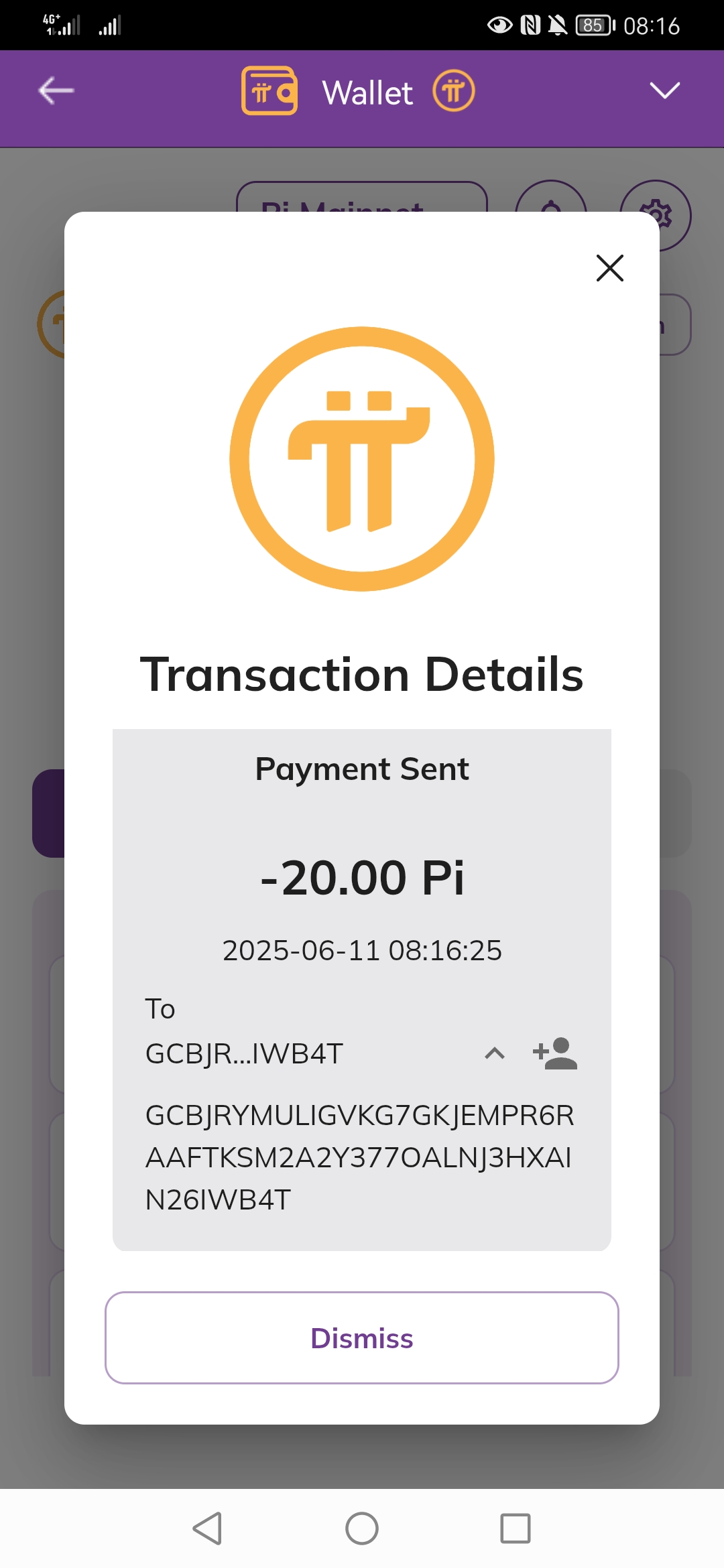Expand the Wallet header dropdown chevron

(x=665, y=90)
